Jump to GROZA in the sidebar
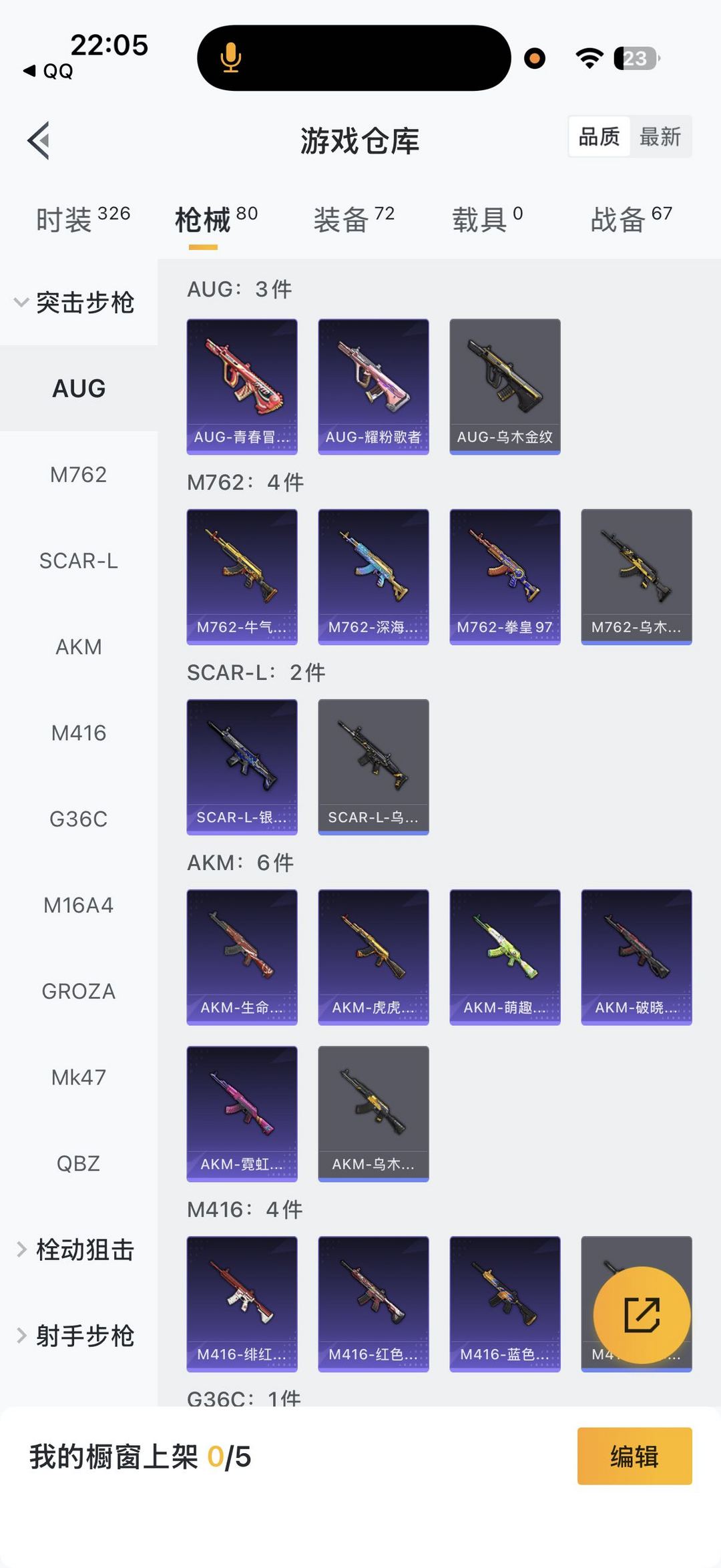Viewport: 721px width, 1568px height. click(x=79, y=991)
